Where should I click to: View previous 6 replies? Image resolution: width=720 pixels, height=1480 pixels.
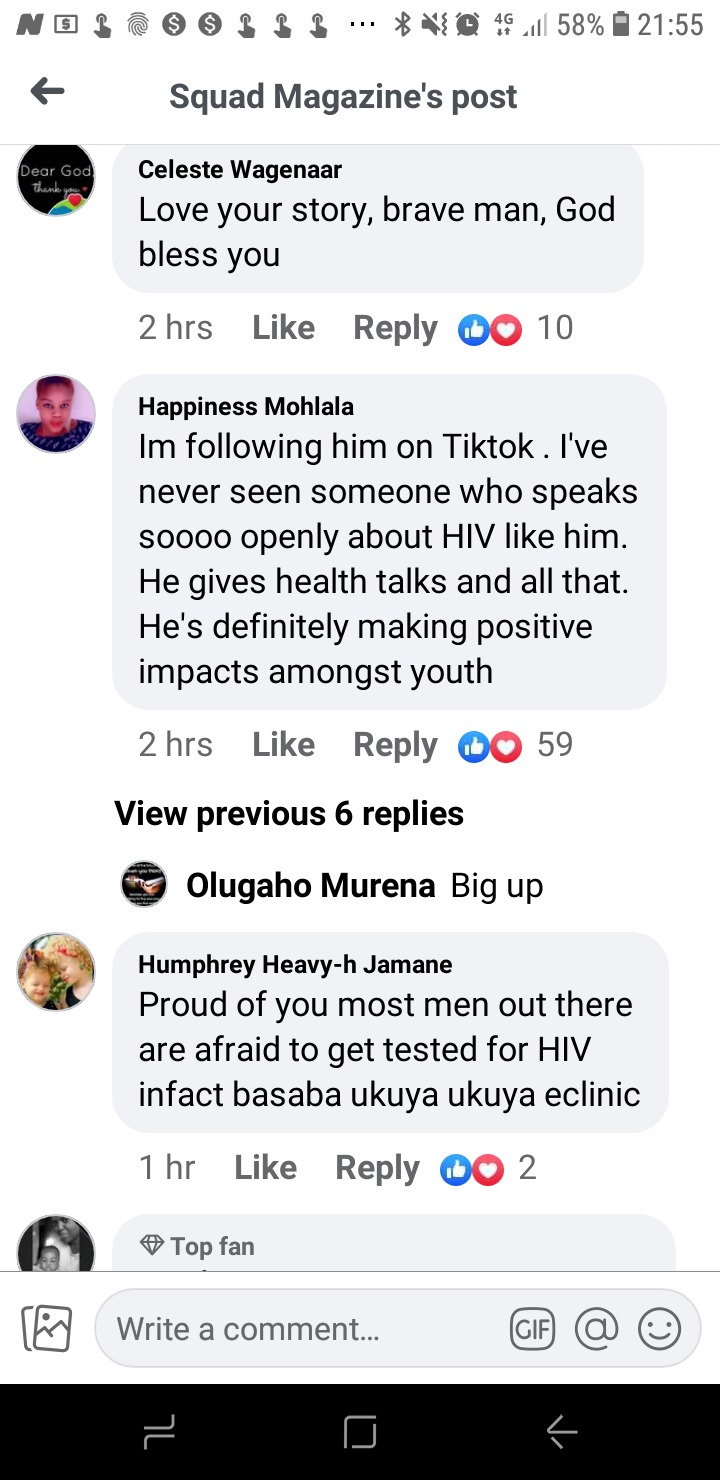tap(289, 814)
